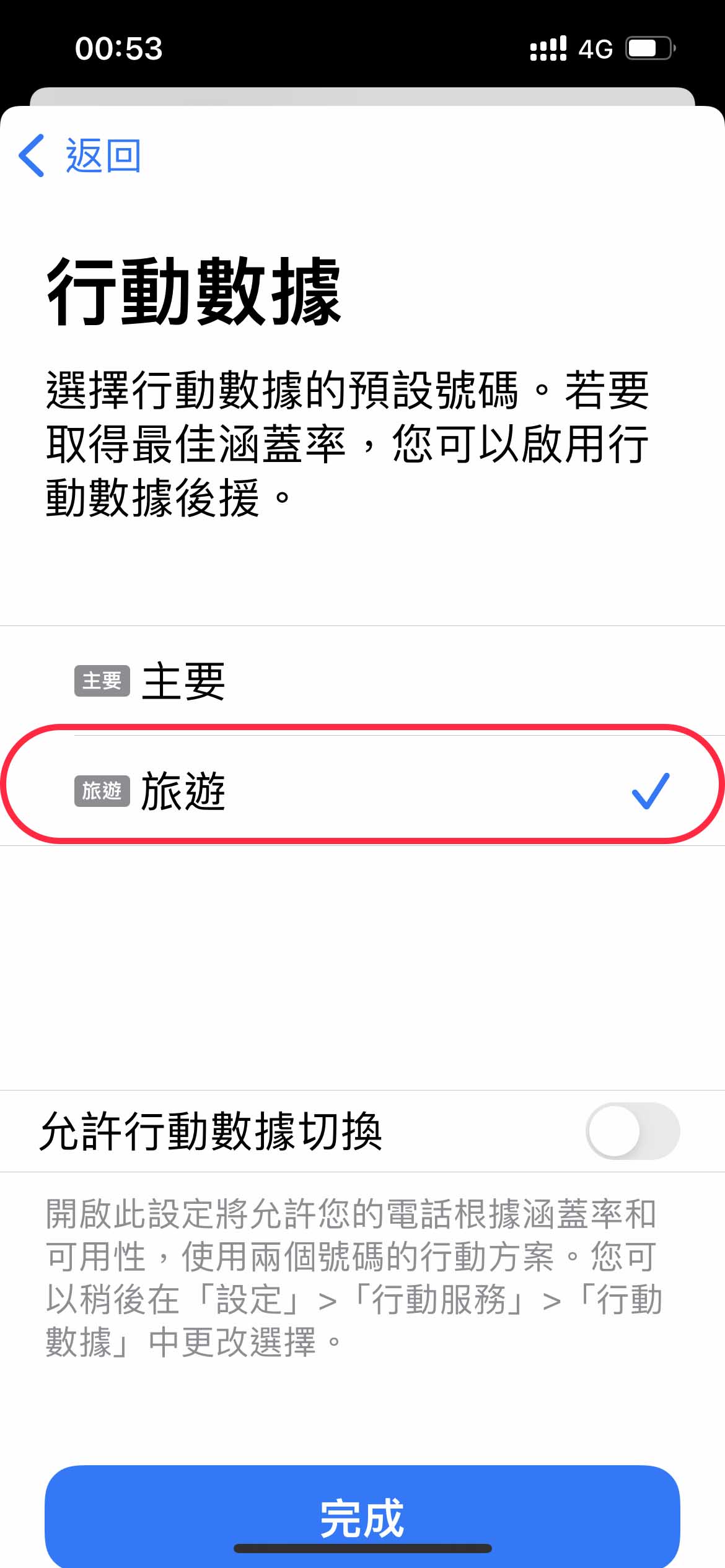Enable 允許行動數據切換 switch
The width and height of the screenshot is (725, 1568).
coord(632,1131)
